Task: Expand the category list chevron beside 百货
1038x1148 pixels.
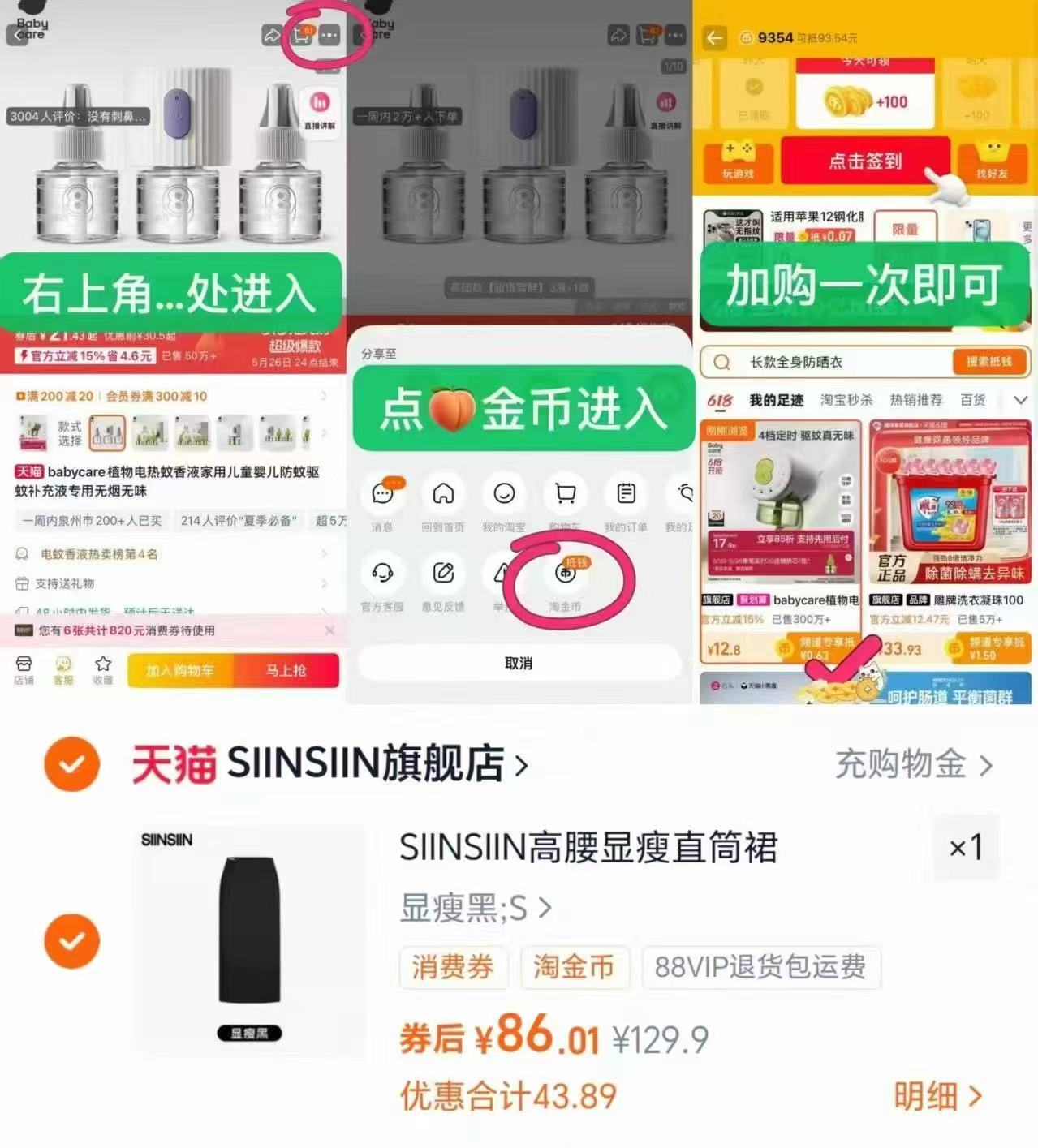Action: pos(1020,399)
